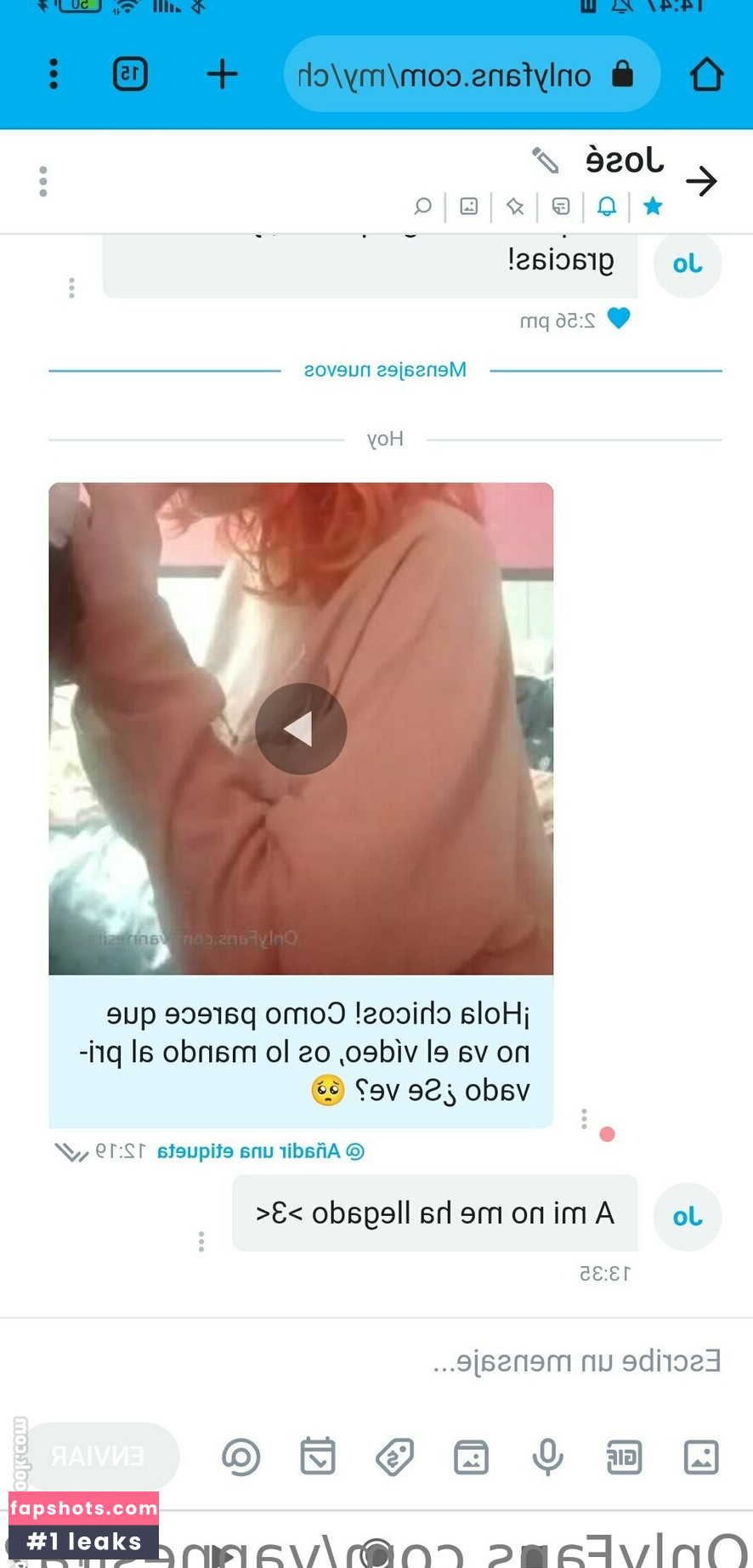Play the video in the message
Image resolution: width=753 pixels, height=1568 pixels.
coord(301,729)
